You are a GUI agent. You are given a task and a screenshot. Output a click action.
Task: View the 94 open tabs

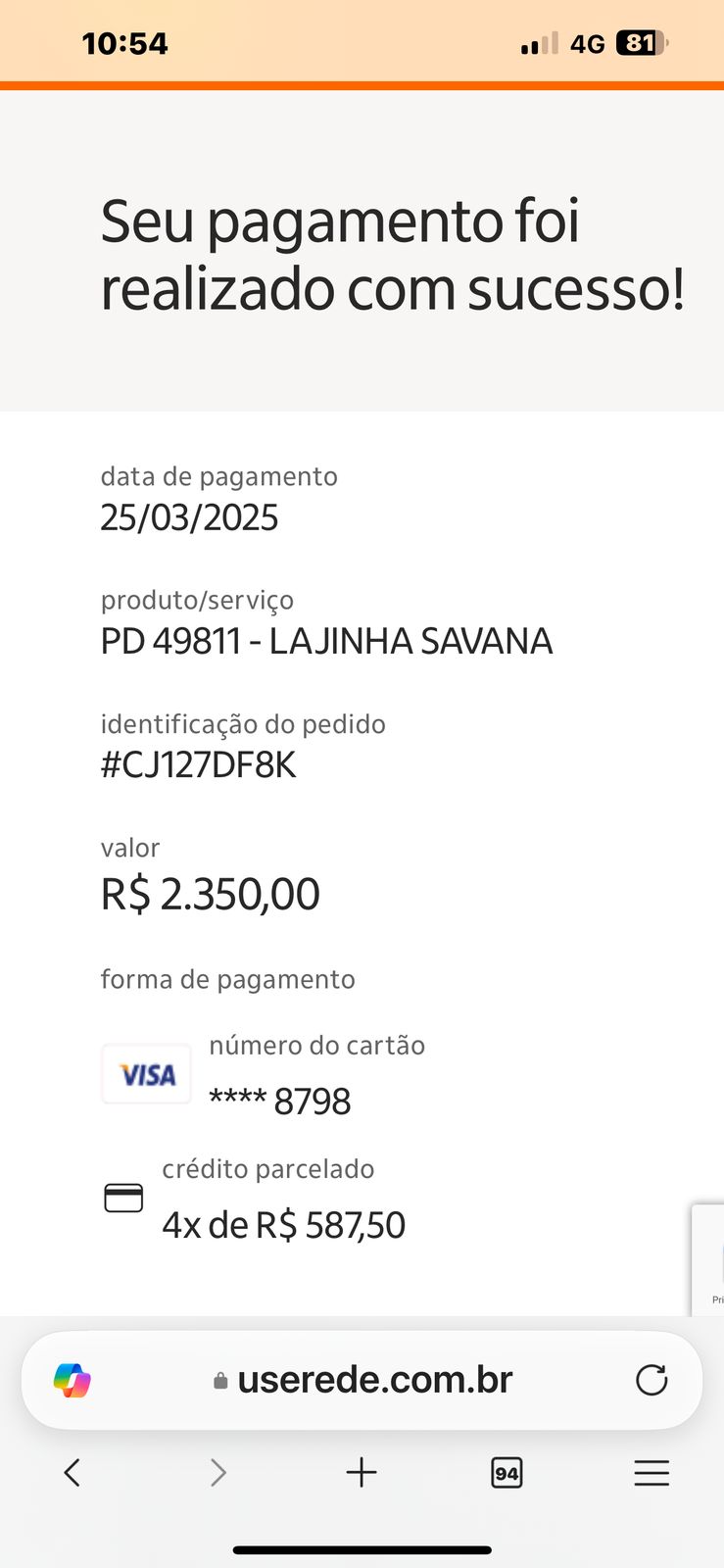click(507, 1473)
